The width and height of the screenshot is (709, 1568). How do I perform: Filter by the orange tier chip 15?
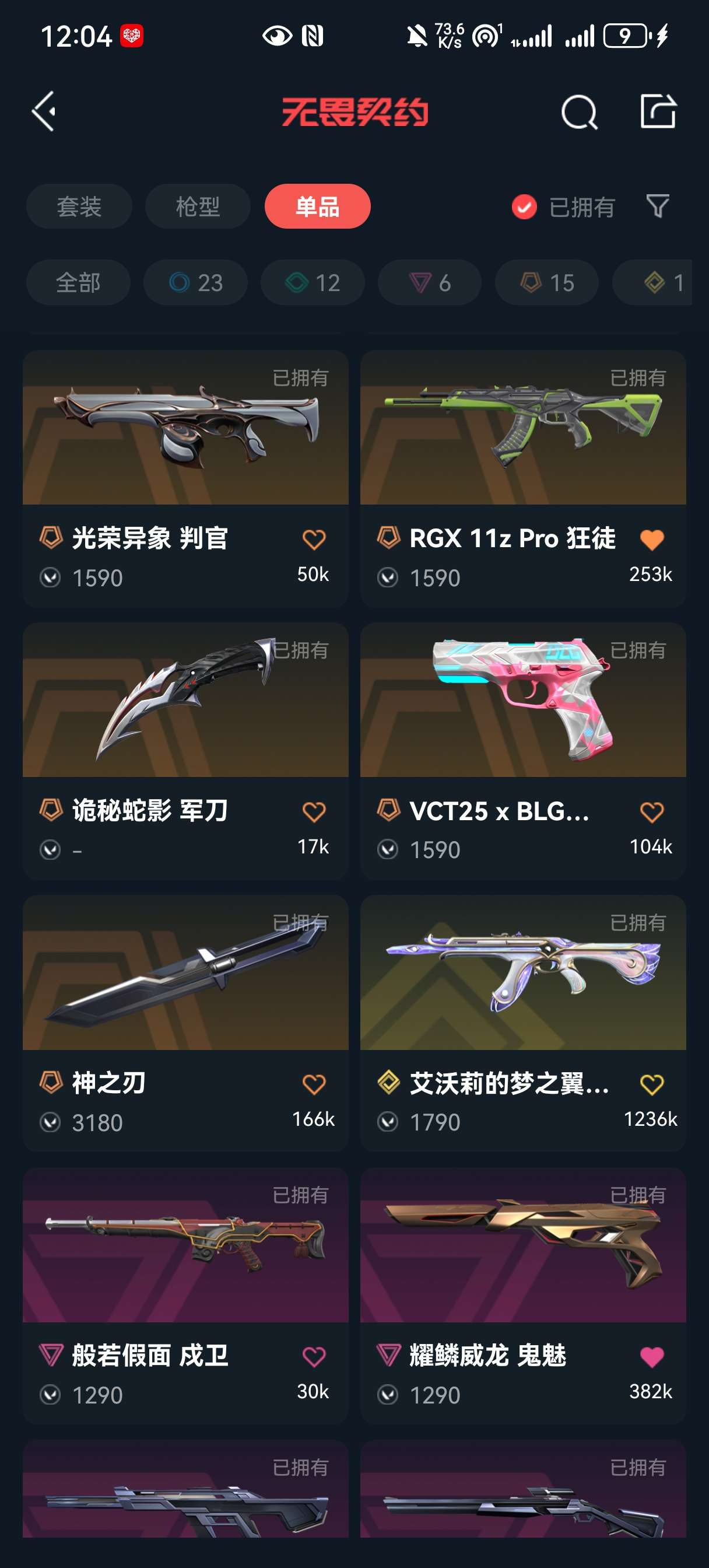[546, 282]
